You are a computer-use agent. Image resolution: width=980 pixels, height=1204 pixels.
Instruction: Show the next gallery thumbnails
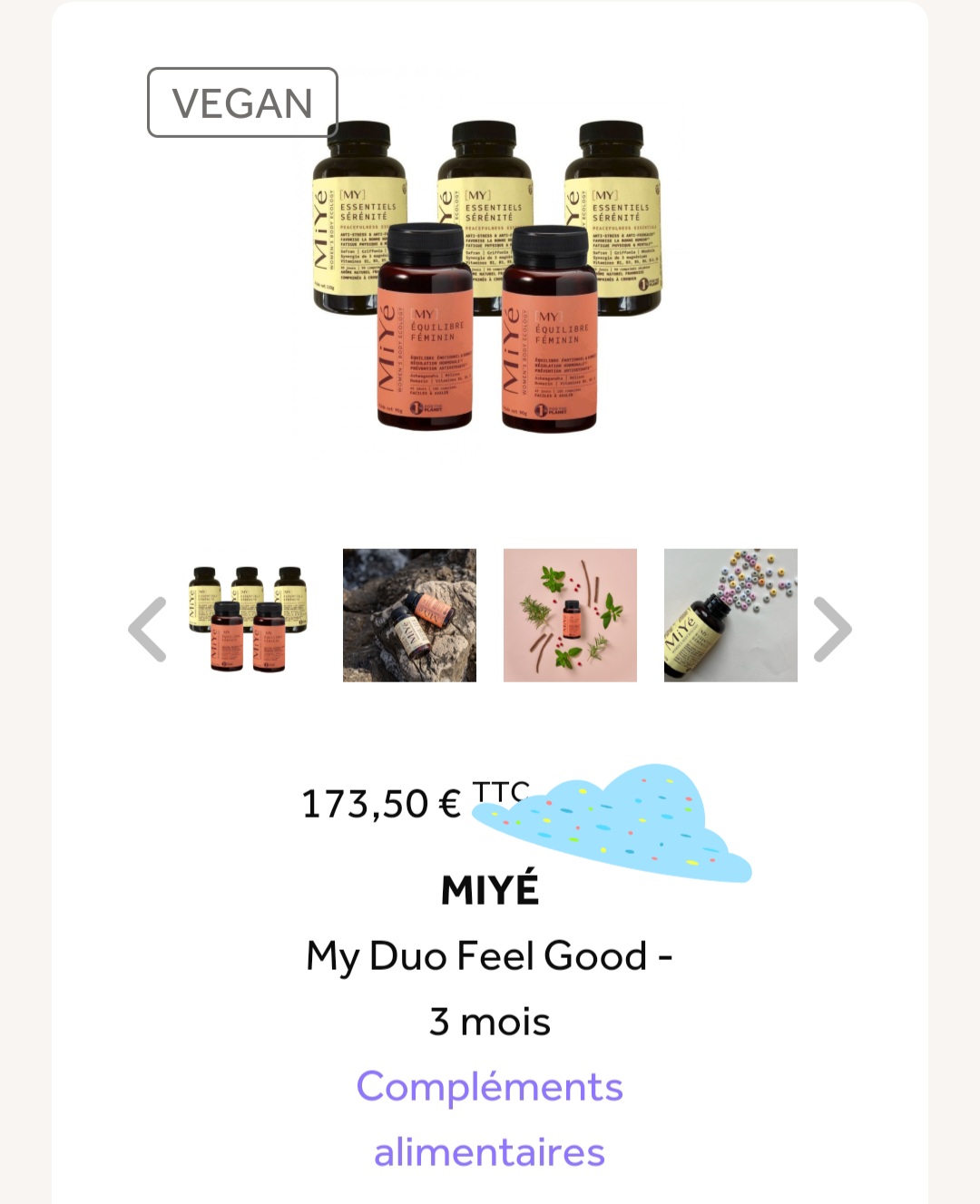point(832,629)
